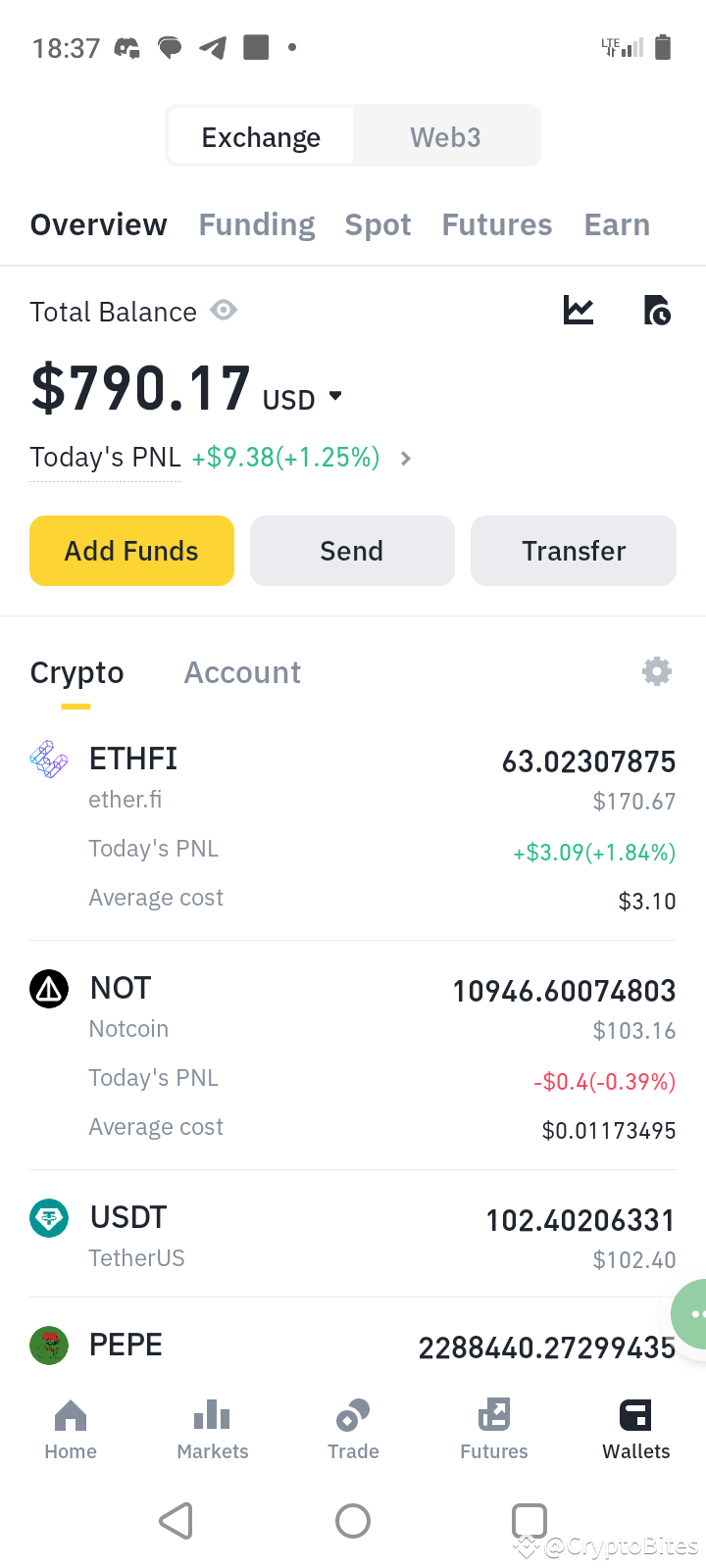Open transaction history icon

click(657, 311)
